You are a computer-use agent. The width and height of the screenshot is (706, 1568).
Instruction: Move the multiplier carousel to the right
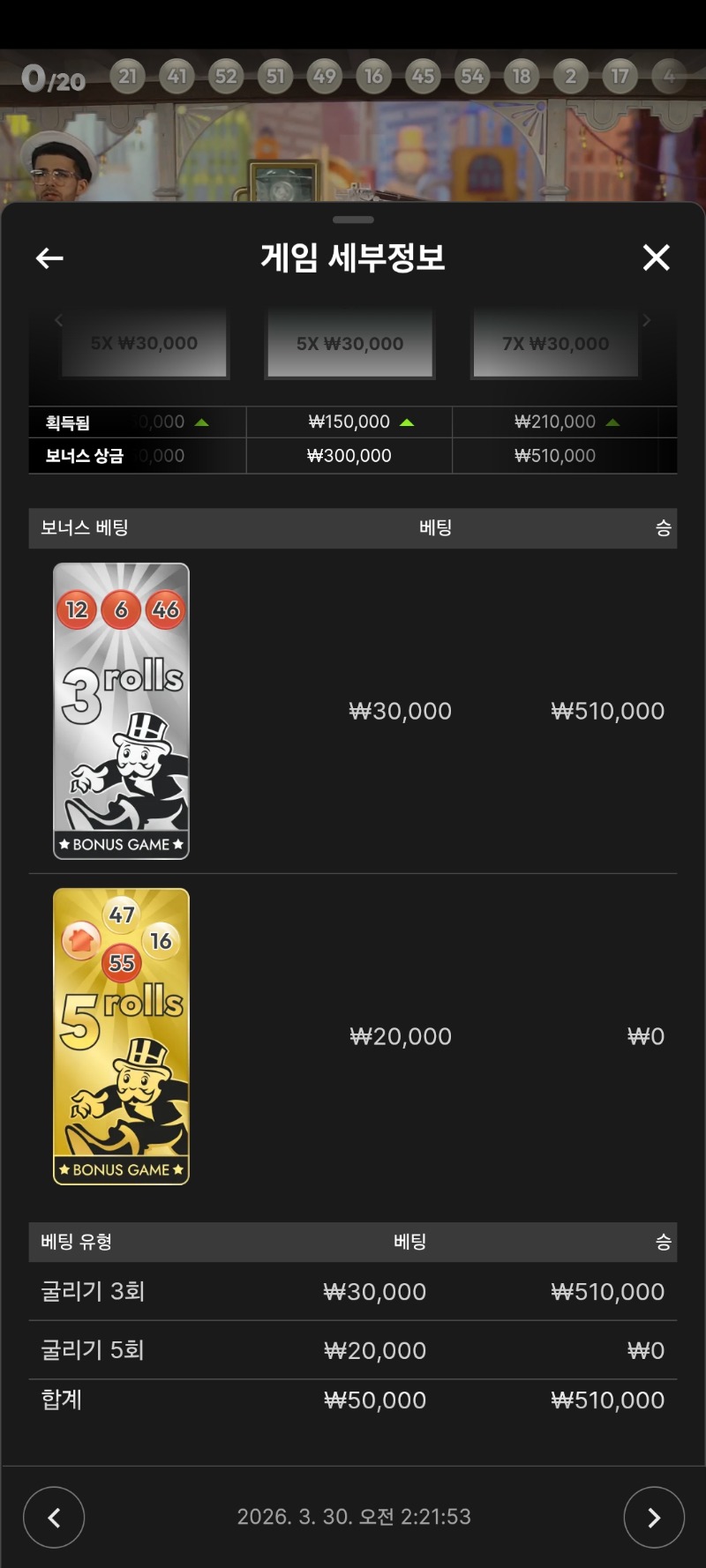647,321
